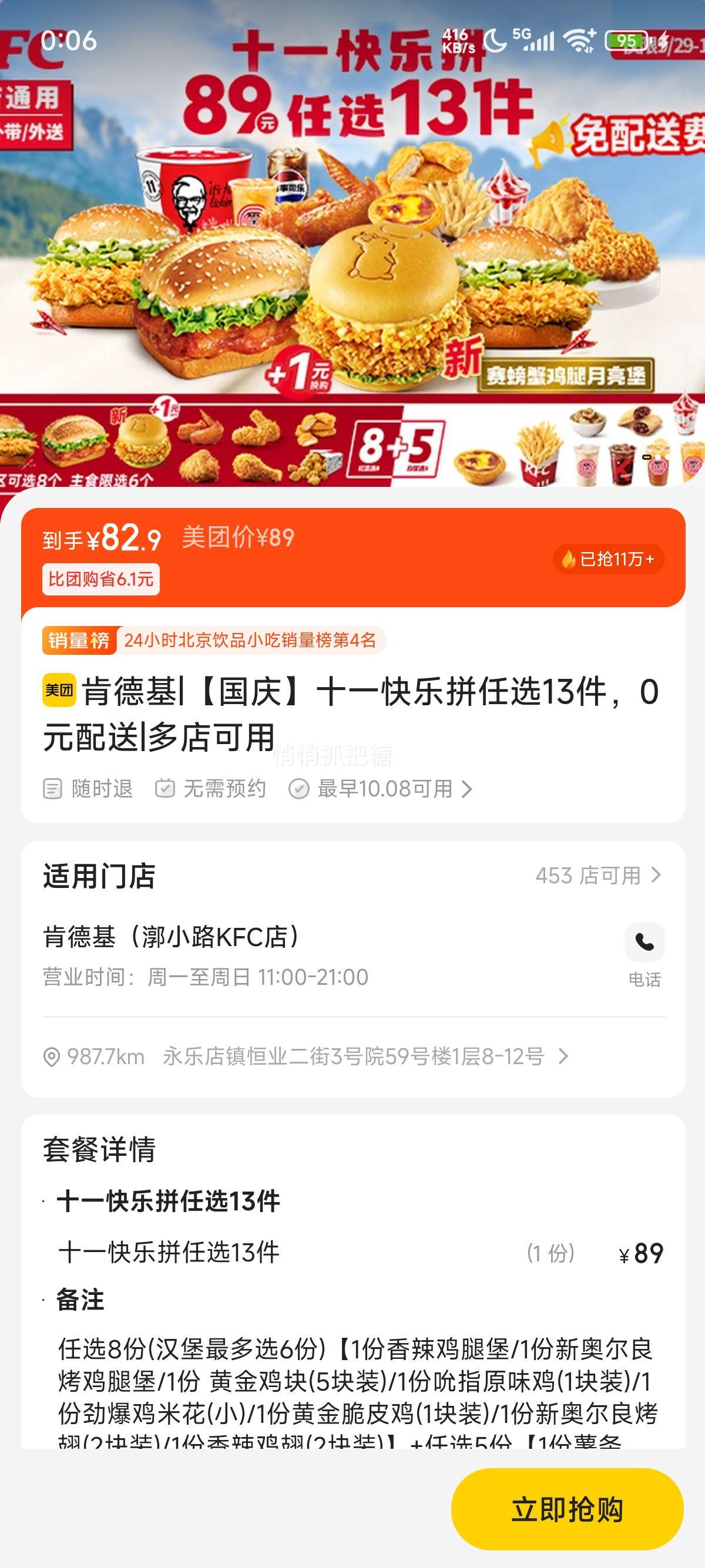This screenshot has height=1568, width=705.
Task: Tap the 立即抢购 buy now button
Action: click(x=567, y=1509)
